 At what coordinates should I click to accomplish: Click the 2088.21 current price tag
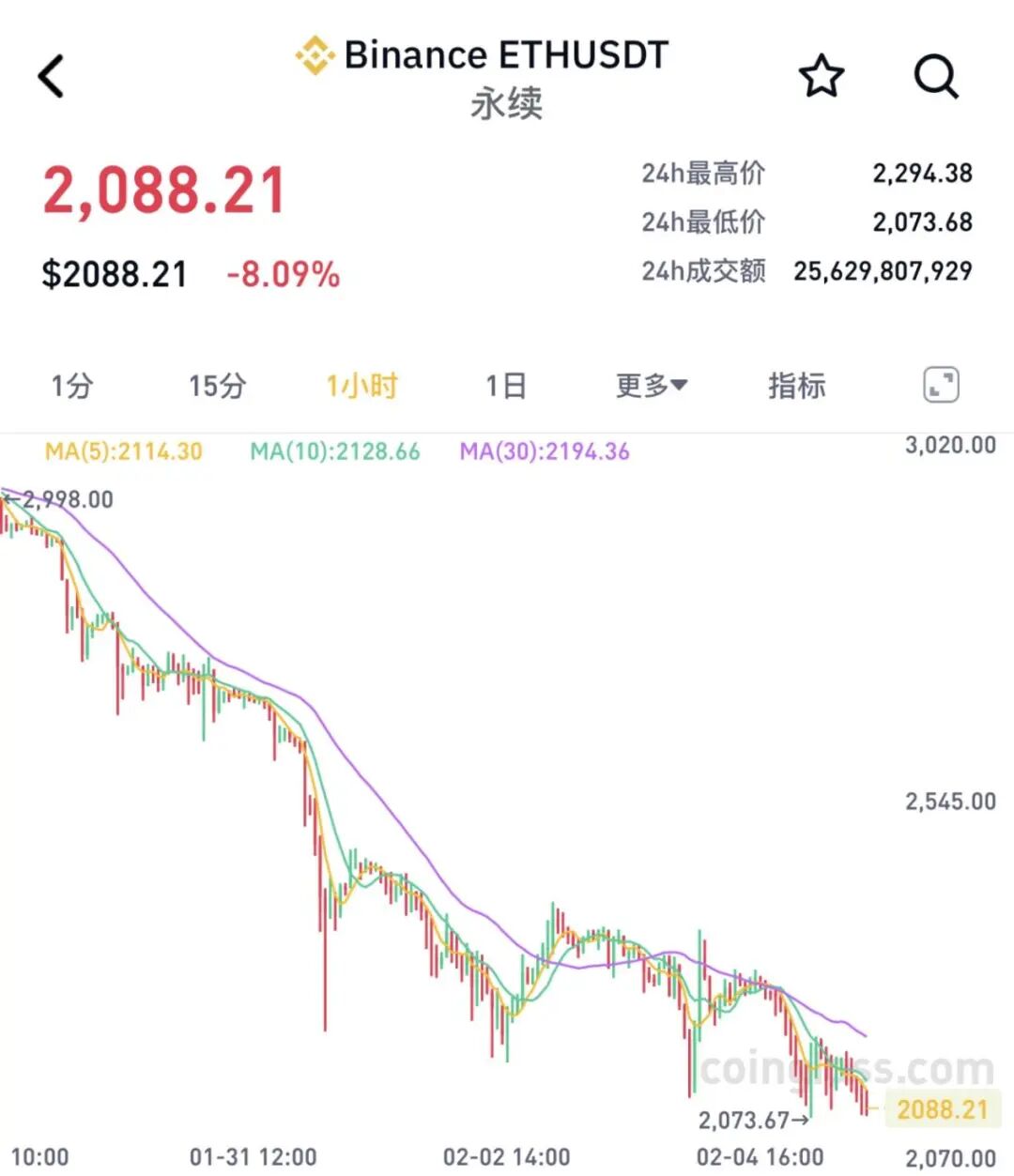pos(944,1108)
